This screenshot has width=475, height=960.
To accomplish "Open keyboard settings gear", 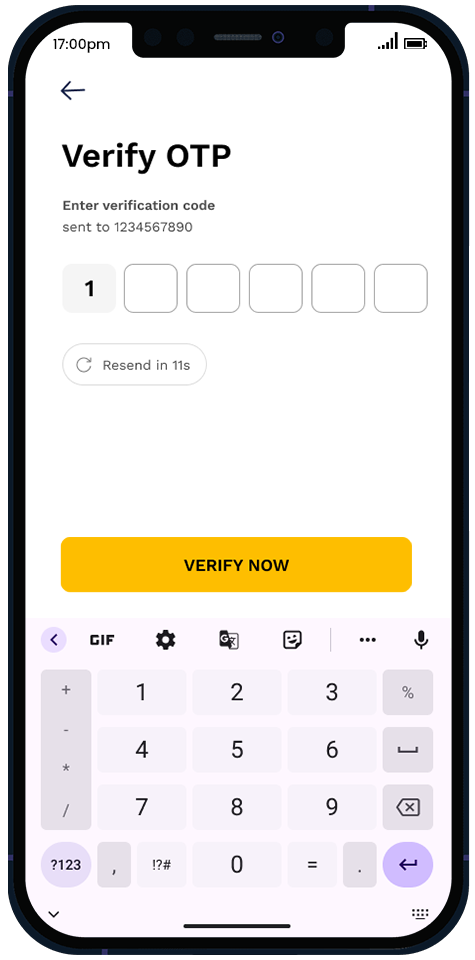I will (165, 640).
